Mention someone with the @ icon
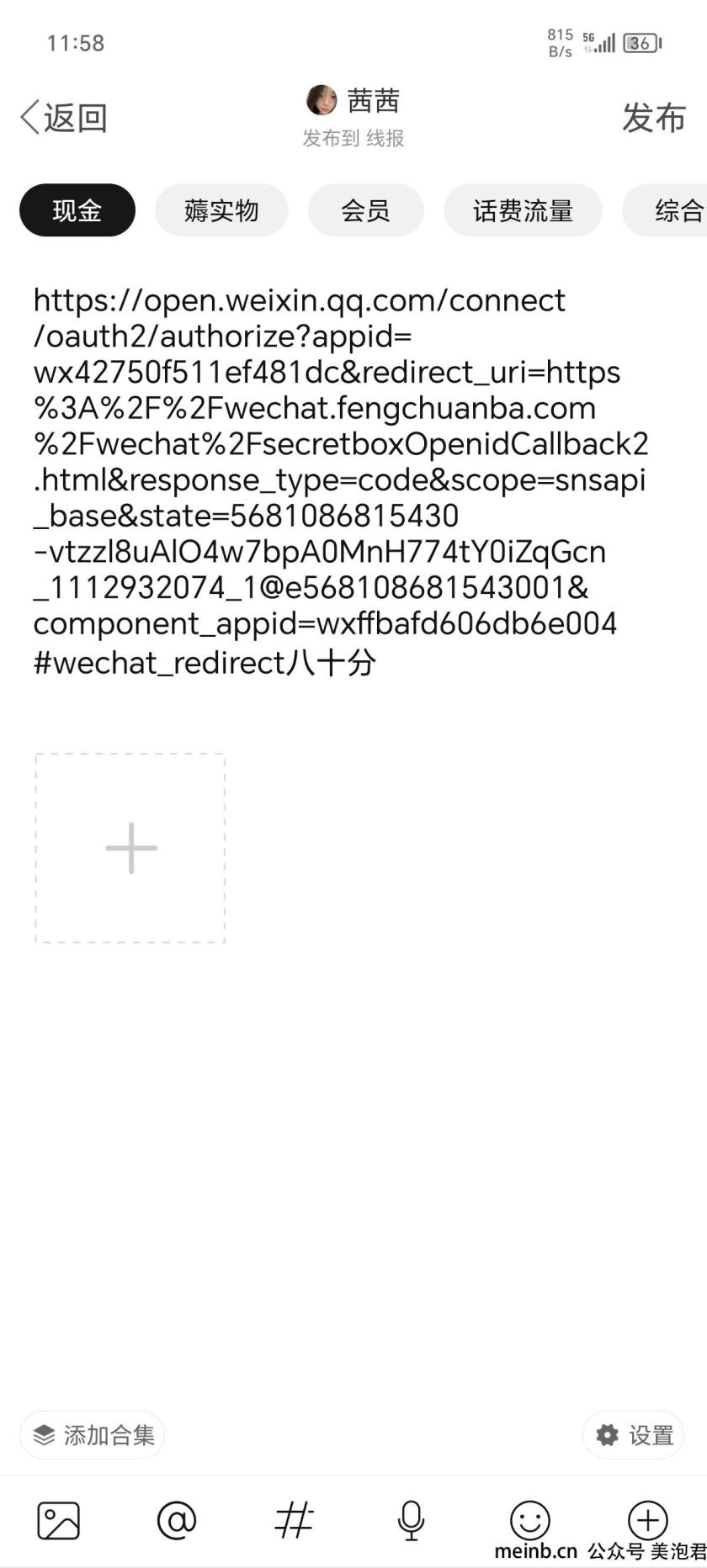The height and width of the screenshot is (1568, 707). [177, 1521]
